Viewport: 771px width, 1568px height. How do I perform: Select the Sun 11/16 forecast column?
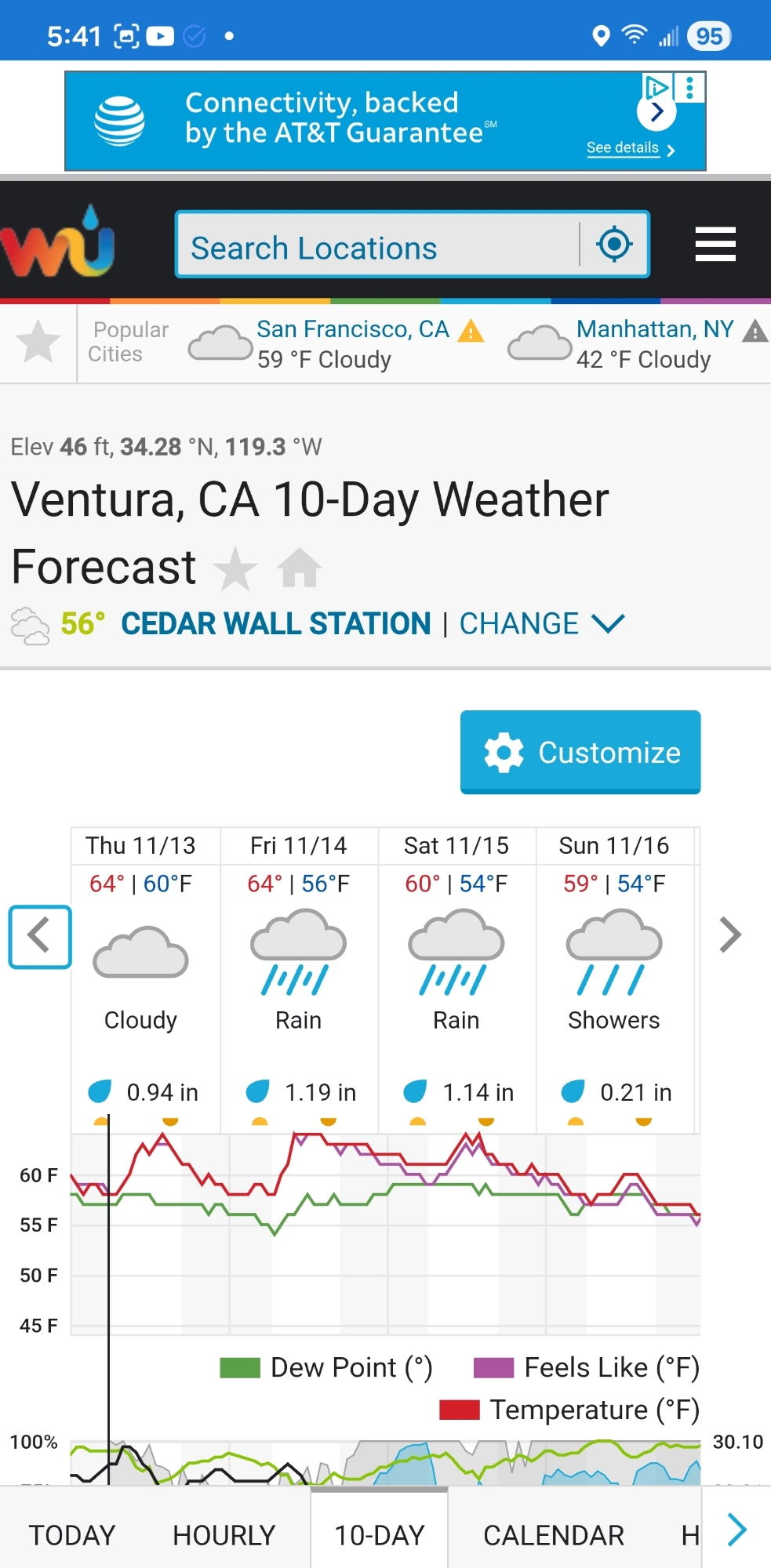pos(613,972)
